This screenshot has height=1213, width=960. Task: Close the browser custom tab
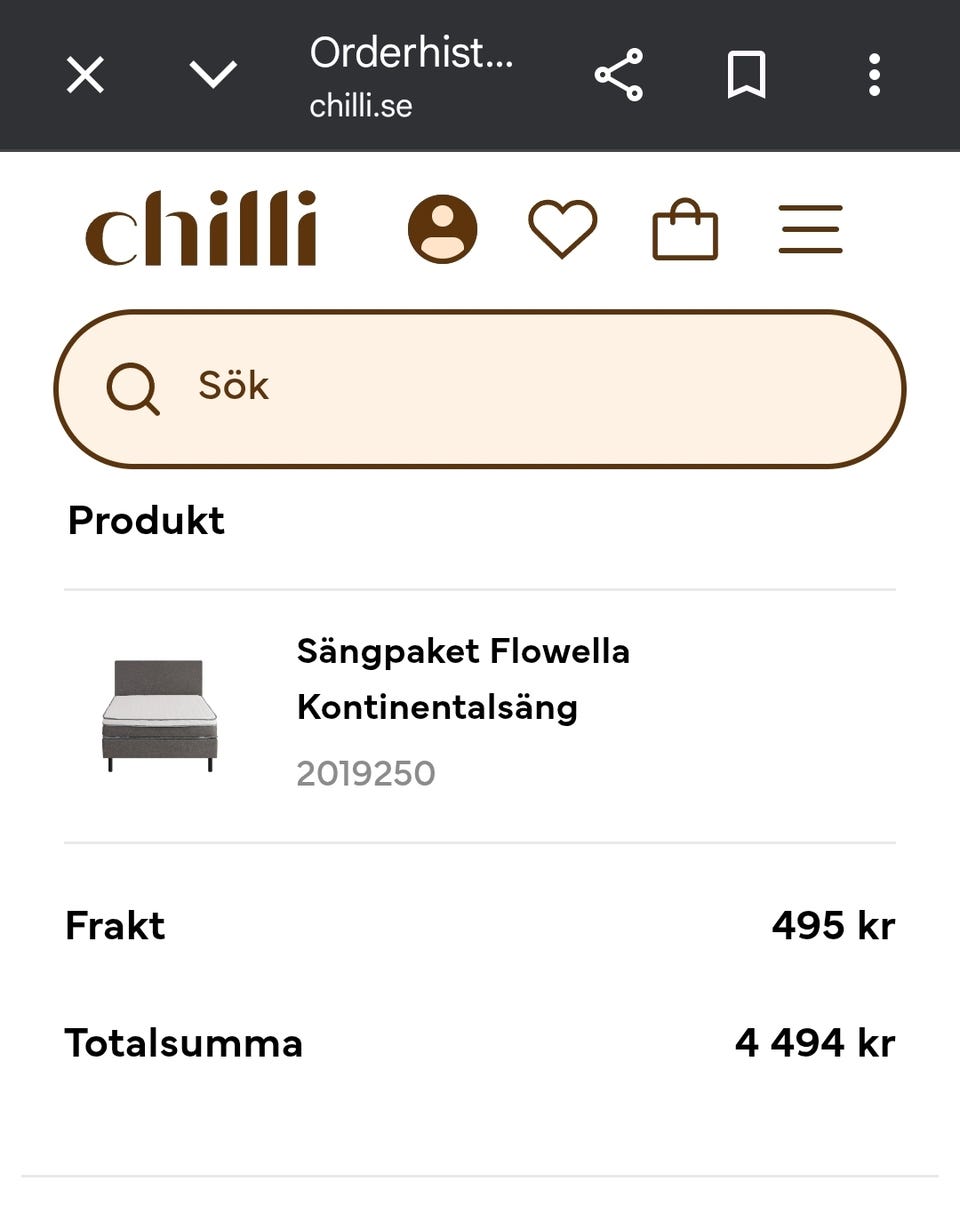[85, 75]
